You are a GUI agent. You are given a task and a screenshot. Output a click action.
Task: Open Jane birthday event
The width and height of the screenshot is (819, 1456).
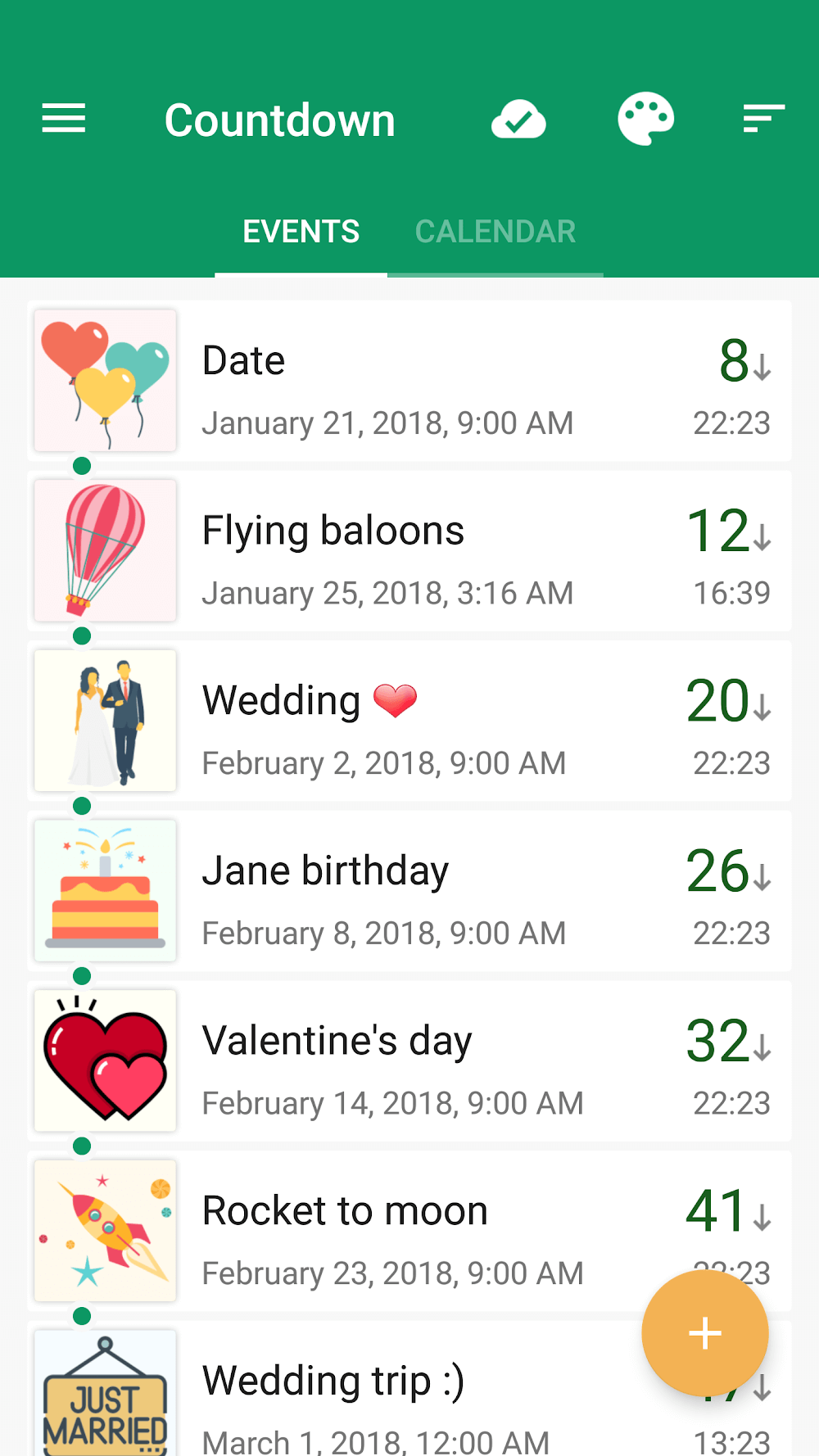click(x=409, y=891)
